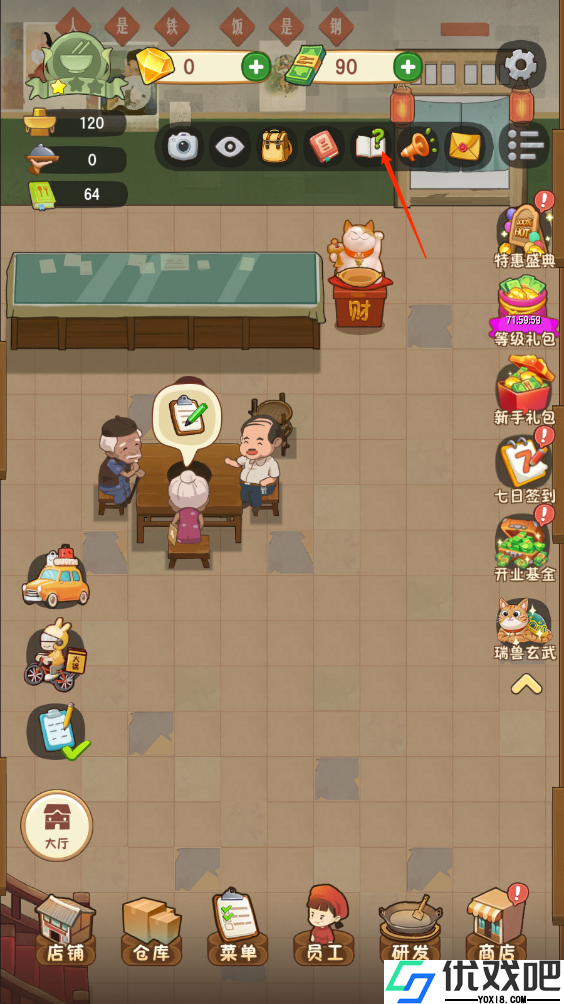Open the 特惠盛典 event
Viewport: 564px width, 1004px height.
[524, 233]
